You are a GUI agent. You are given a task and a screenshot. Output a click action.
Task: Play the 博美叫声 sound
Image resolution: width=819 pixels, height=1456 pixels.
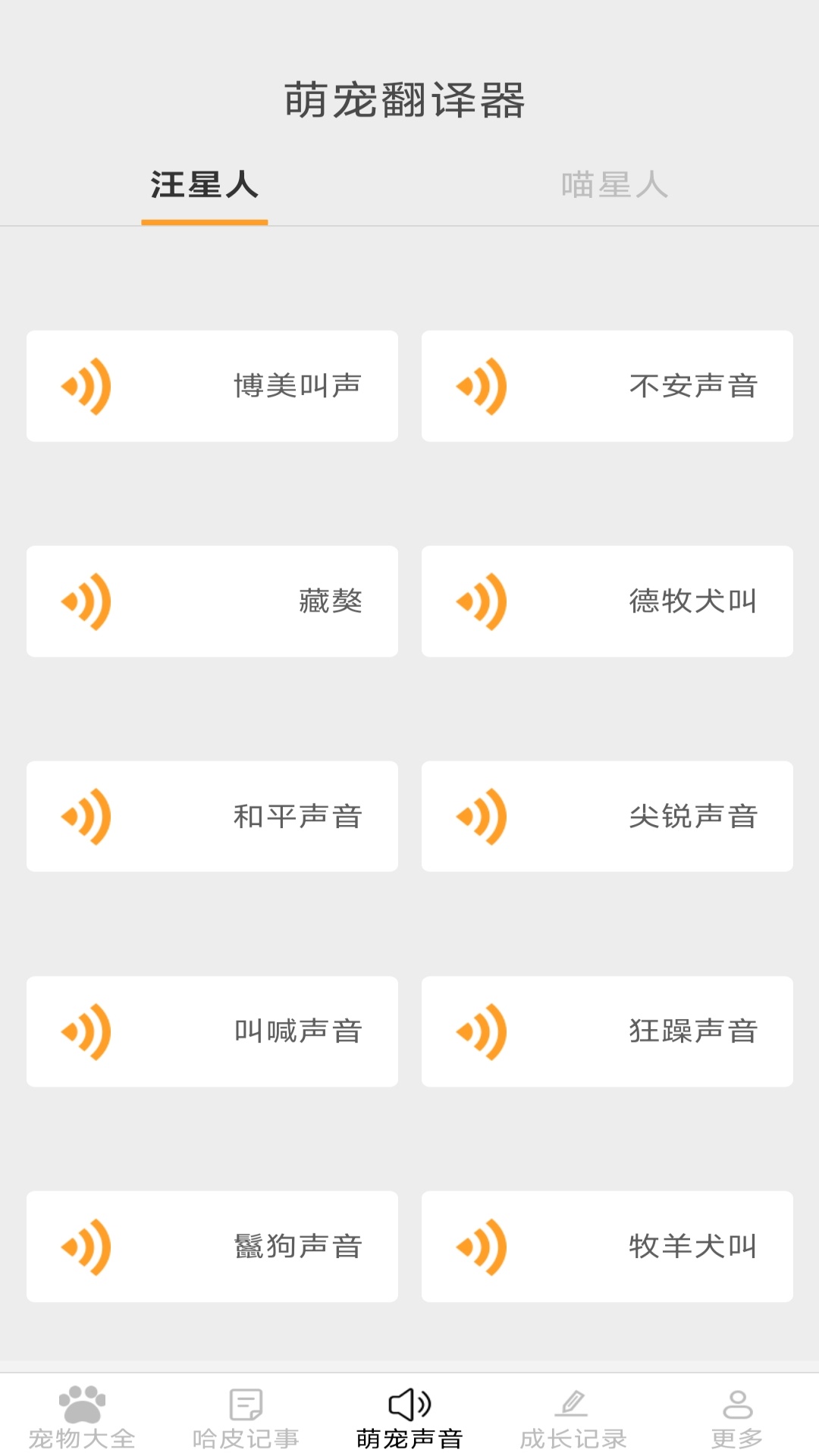(x=212, y=386)
